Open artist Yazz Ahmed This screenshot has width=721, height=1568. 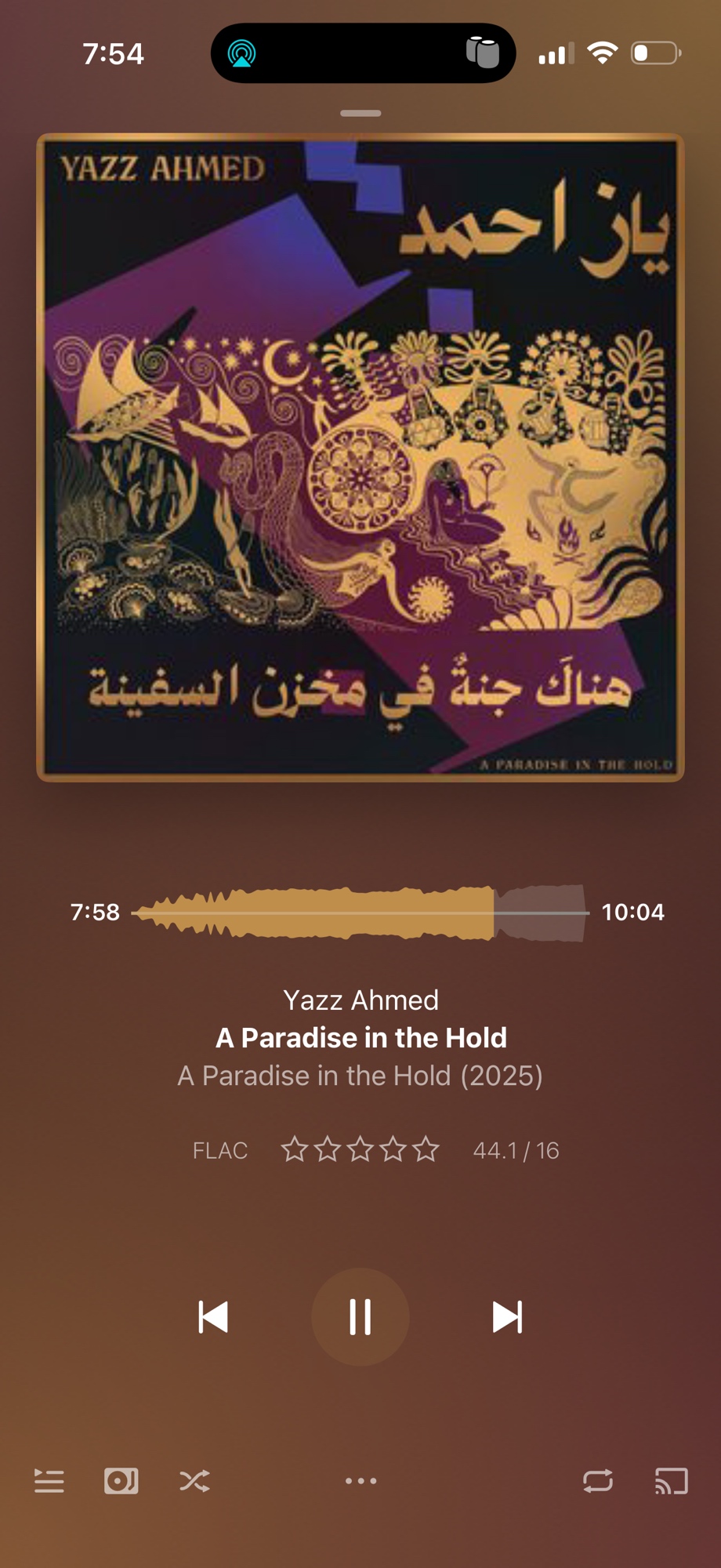(360, 1000)
